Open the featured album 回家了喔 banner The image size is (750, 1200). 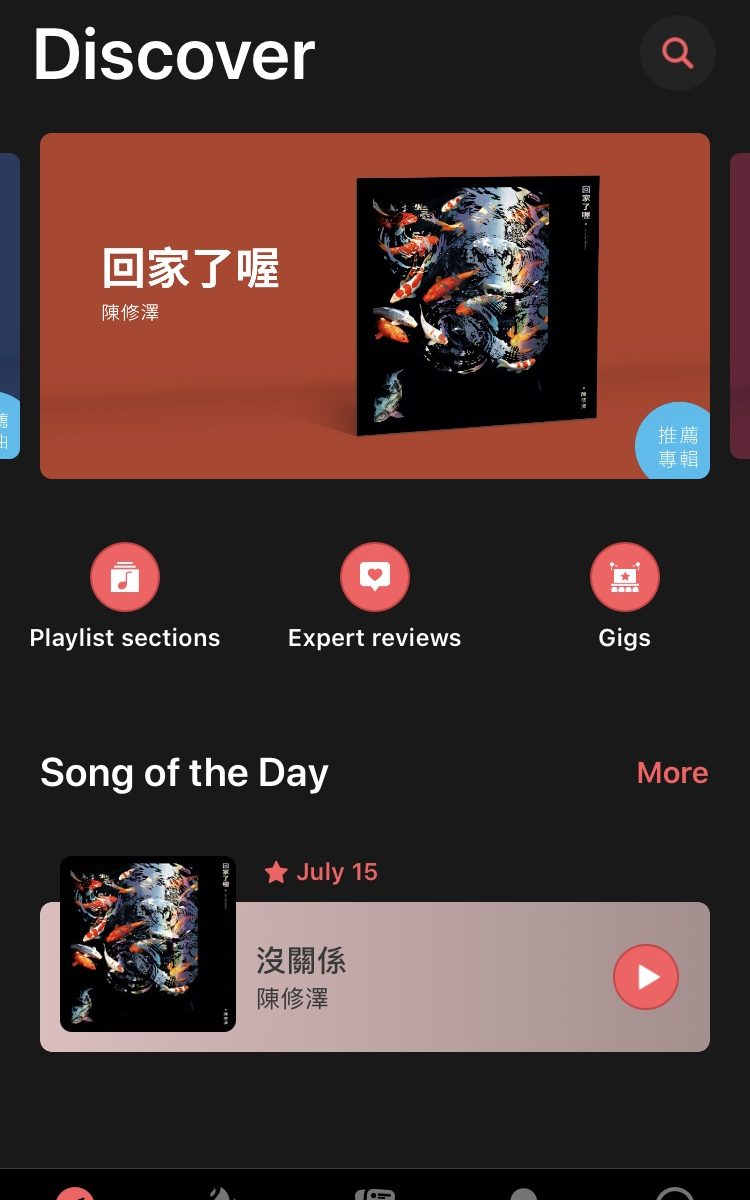point(375,306)
